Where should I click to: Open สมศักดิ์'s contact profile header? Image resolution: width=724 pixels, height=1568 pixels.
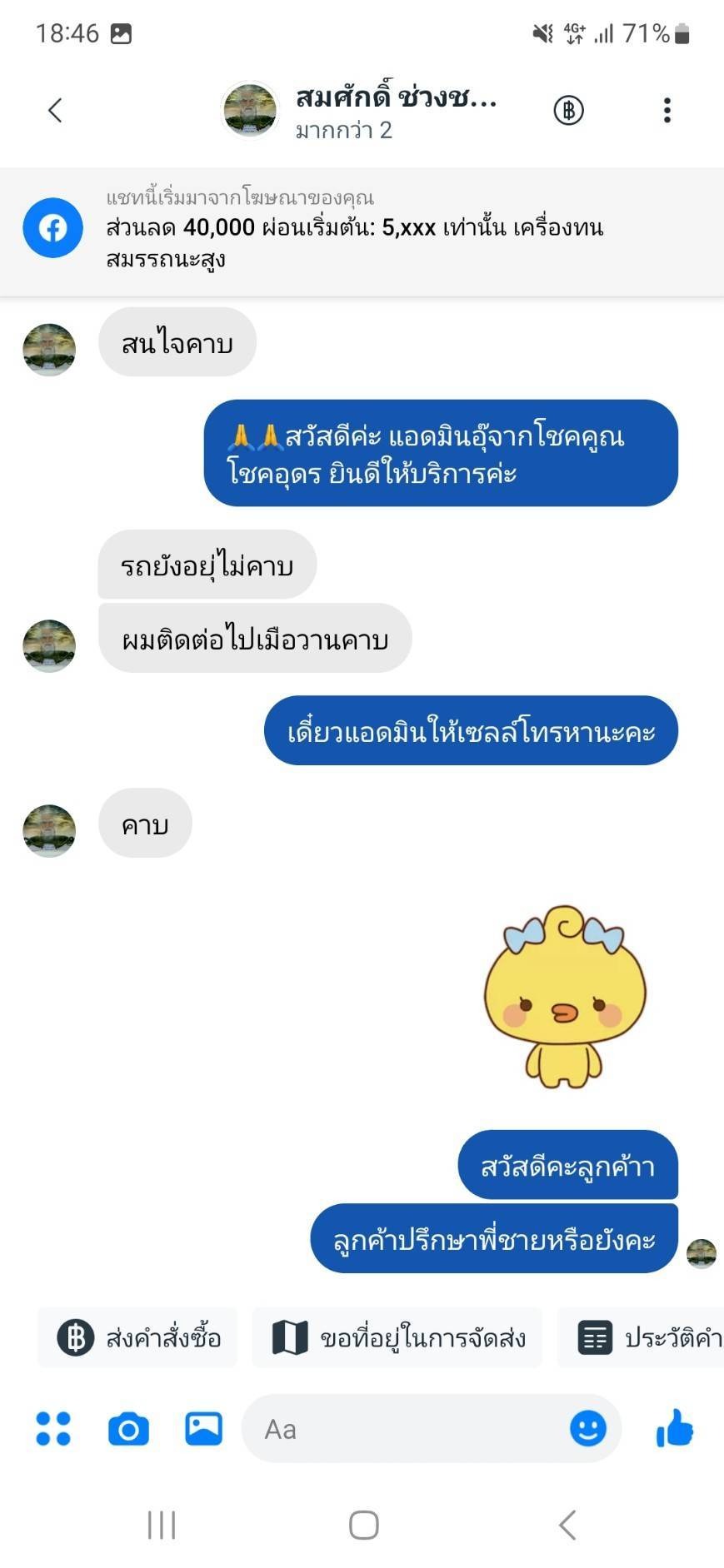click(358, 110)
